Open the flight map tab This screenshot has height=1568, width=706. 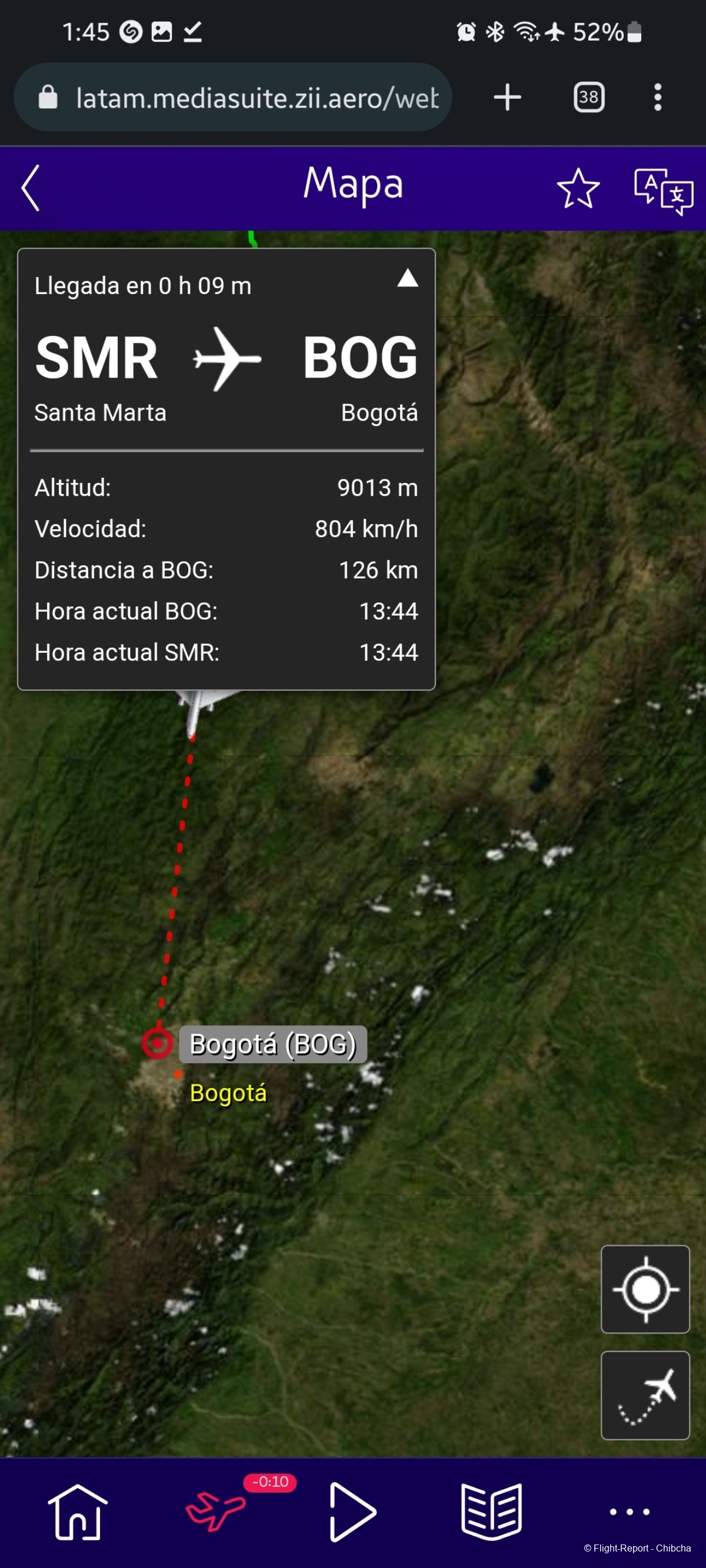(x=216, y=1511)
